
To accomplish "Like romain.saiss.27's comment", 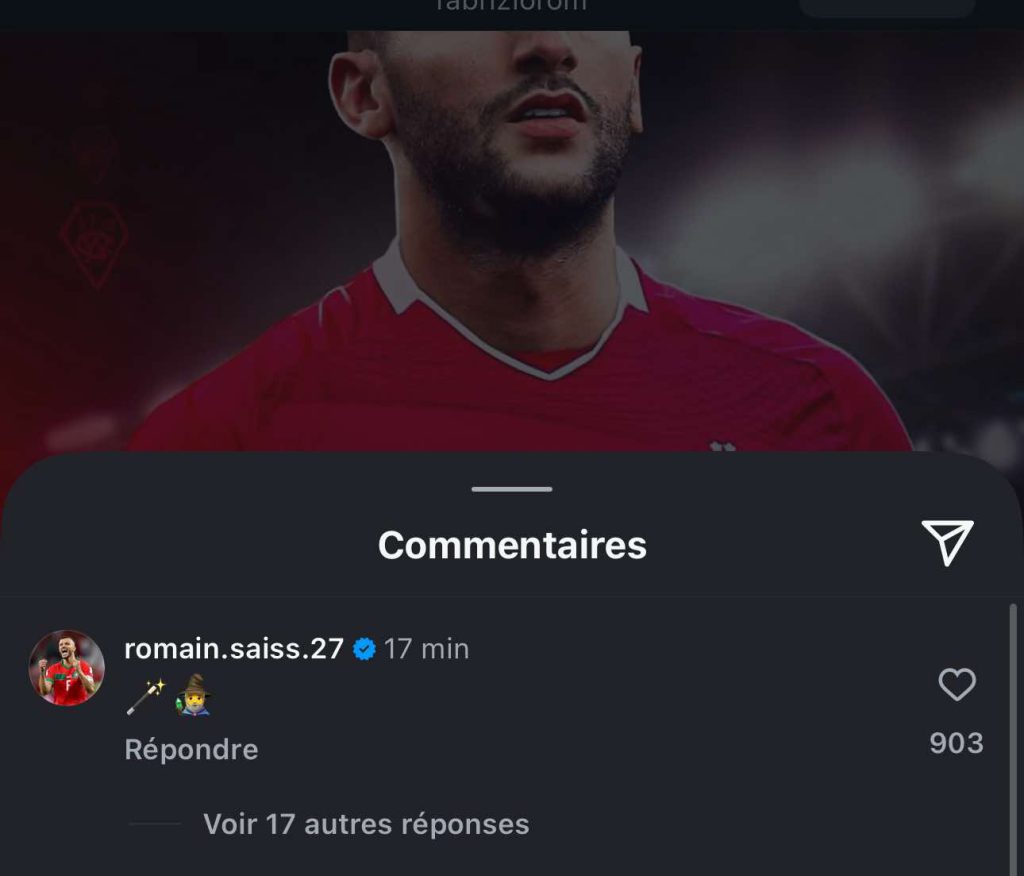I will point(957,685).
